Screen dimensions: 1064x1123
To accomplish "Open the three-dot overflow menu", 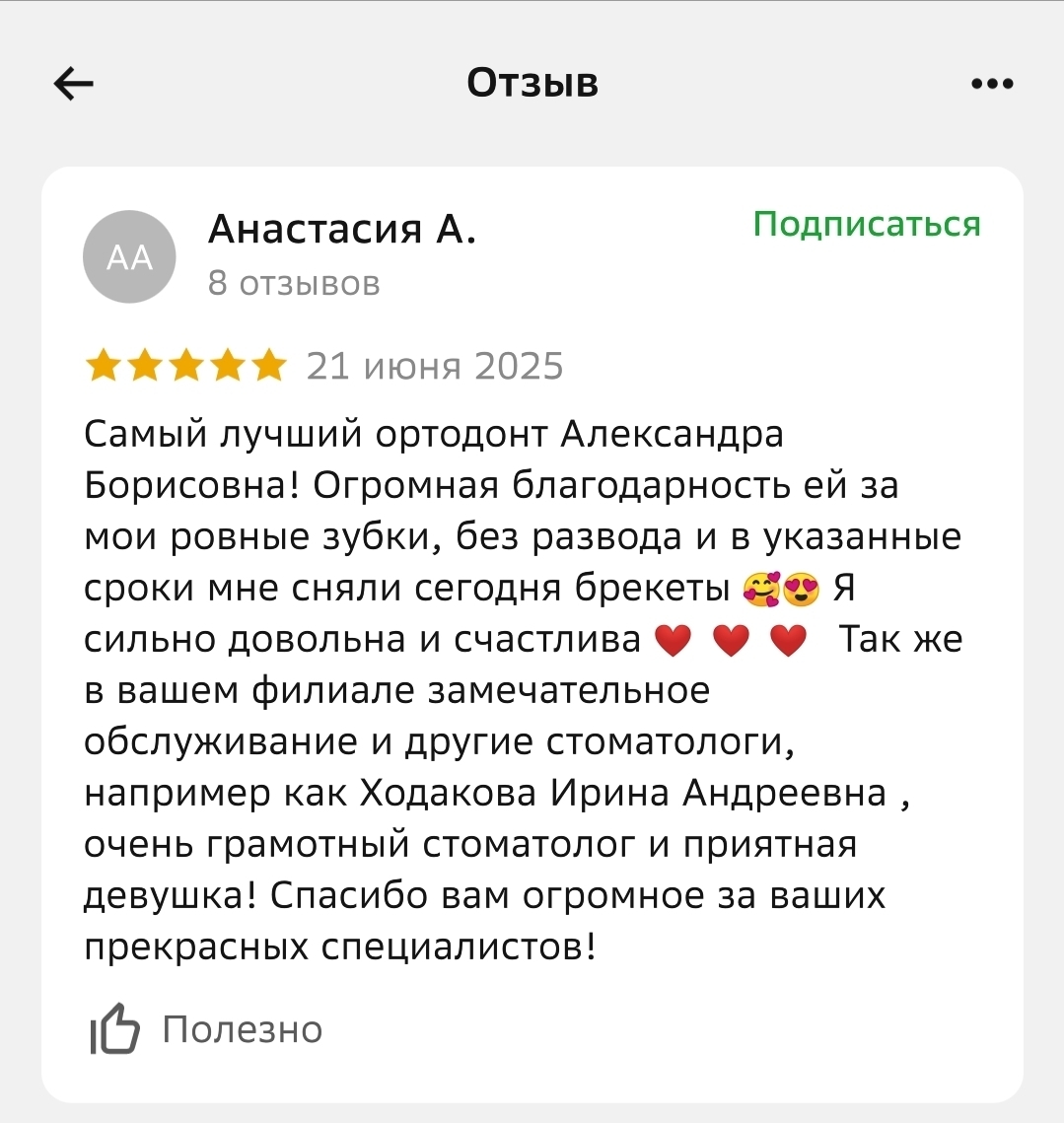I will click(992, 84).
